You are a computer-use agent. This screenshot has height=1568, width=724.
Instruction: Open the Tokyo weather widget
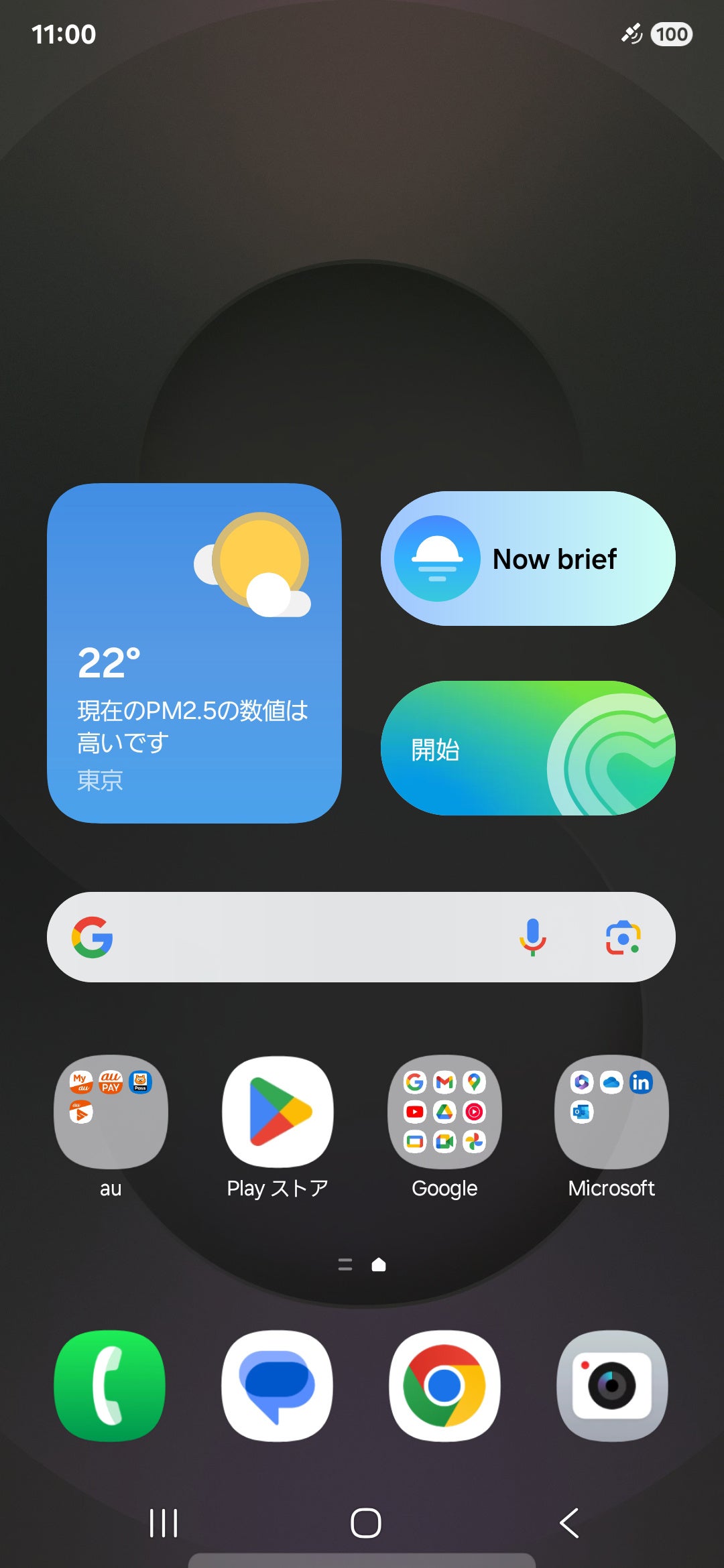pyautogui.click(x=194, y=653)
